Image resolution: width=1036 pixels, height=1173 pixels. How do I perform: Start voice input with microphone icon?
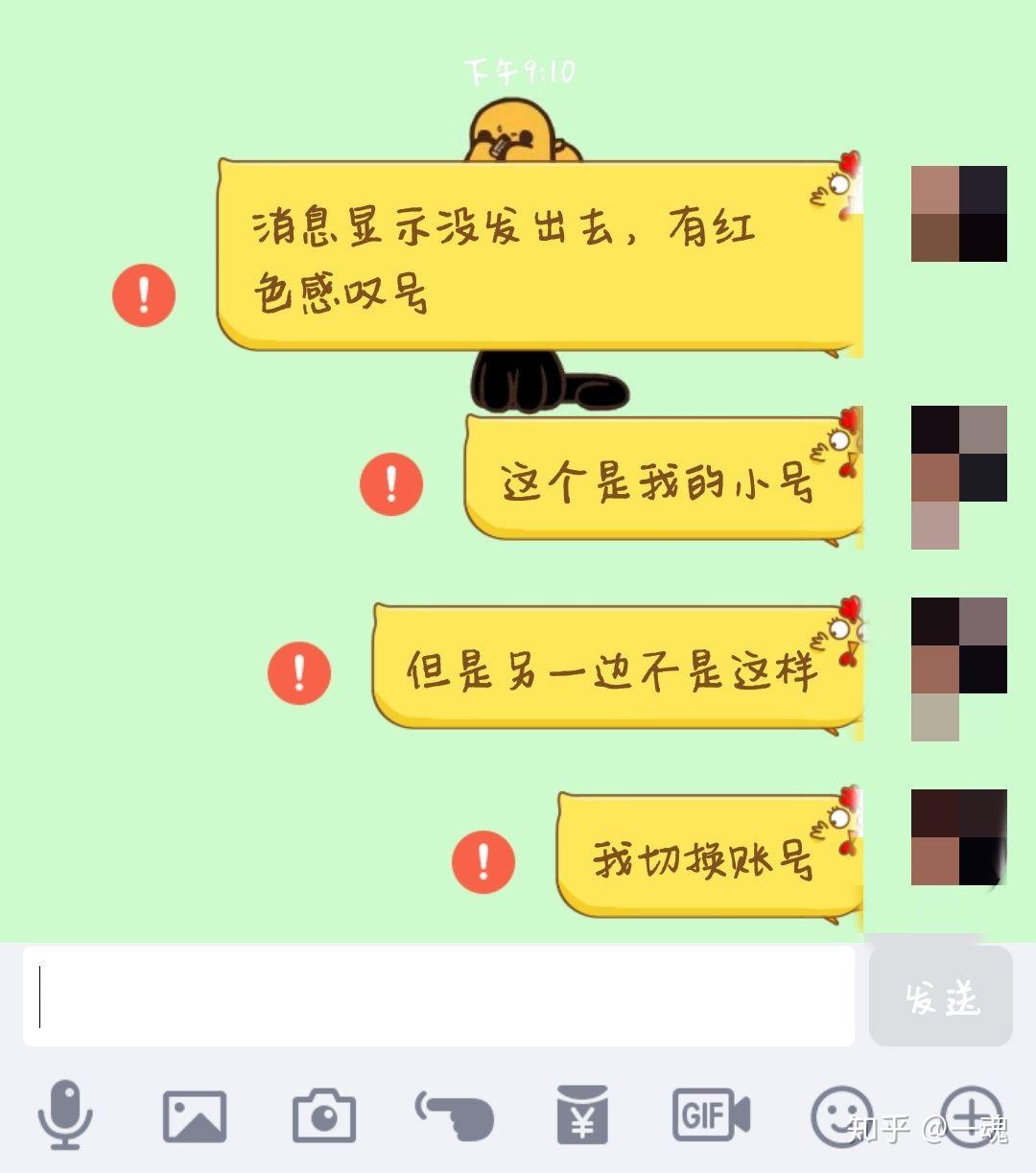click(x=65, y=1114)
